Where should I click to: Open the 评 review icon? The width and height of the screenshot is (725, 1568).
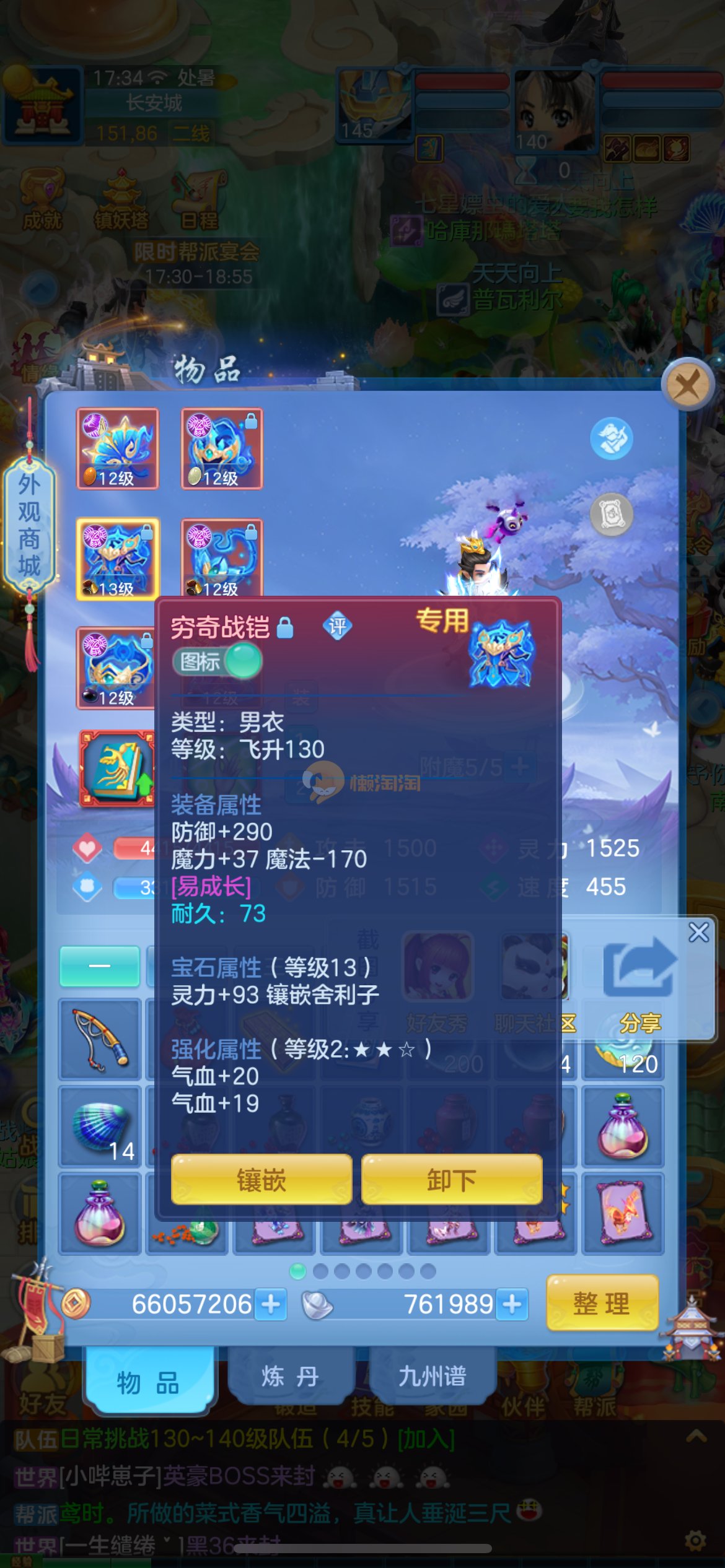pyautogui.click(x=338, y=626)
